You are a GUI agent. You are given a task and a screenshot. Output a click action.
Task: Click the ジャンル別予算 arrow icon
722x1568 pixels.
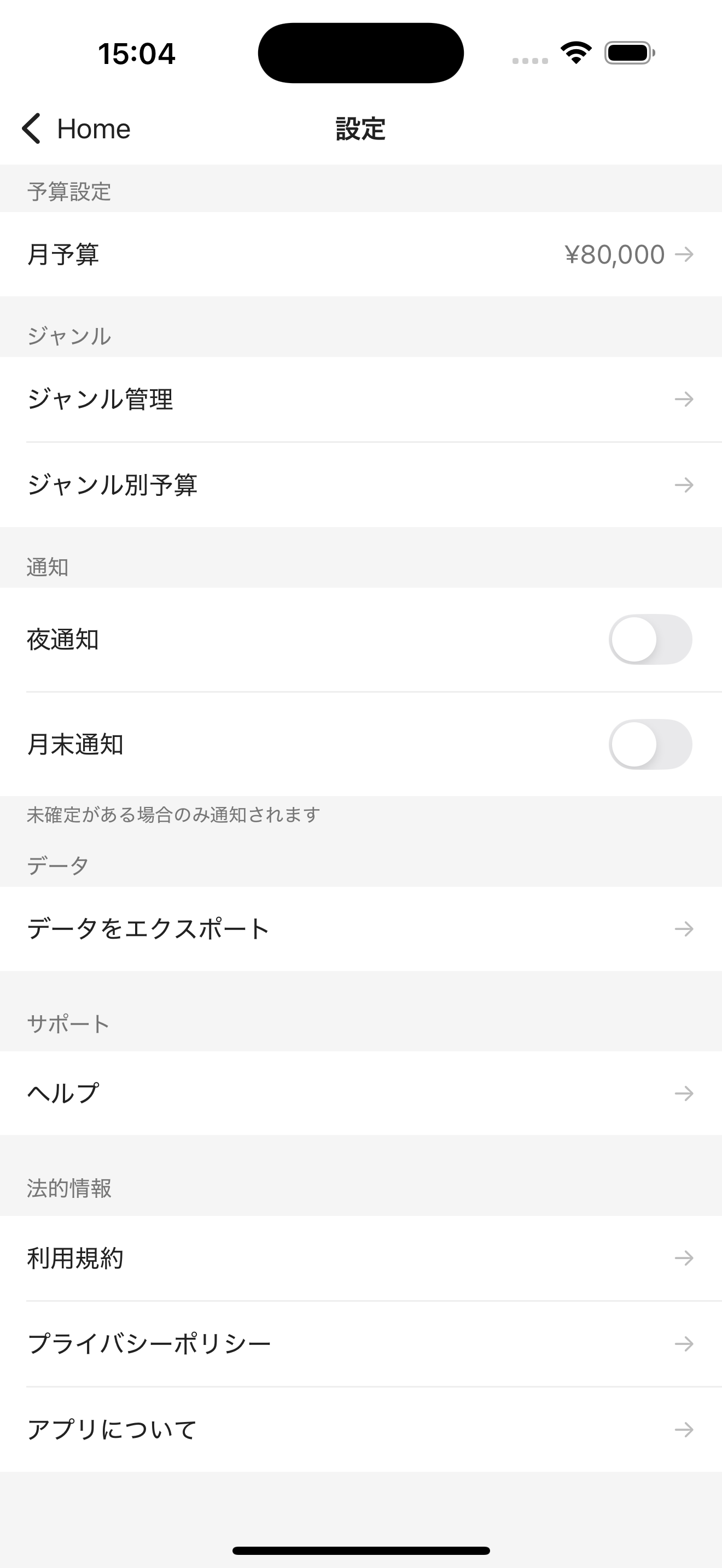coord(684,485)
